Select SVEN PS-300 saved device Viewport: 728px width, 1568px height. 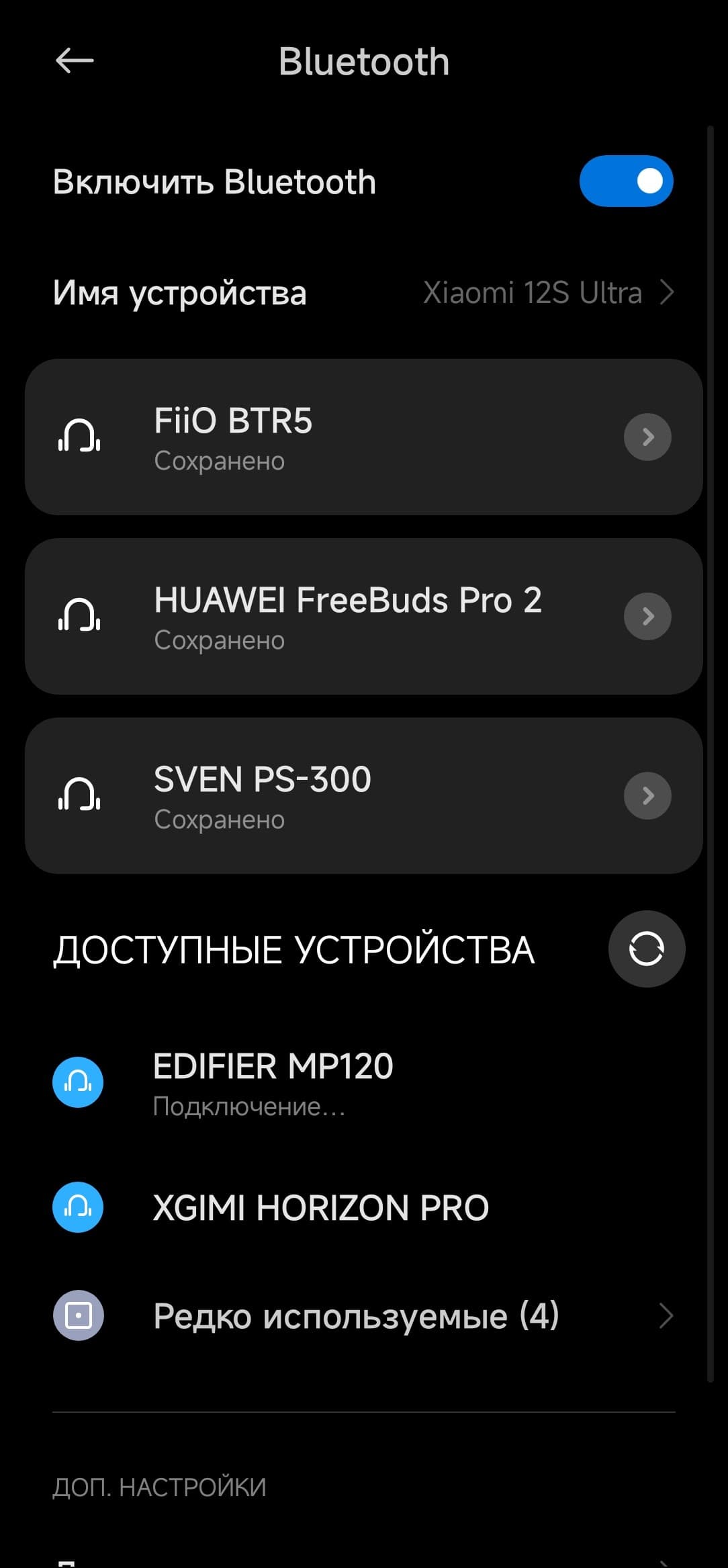pos(322,796)
